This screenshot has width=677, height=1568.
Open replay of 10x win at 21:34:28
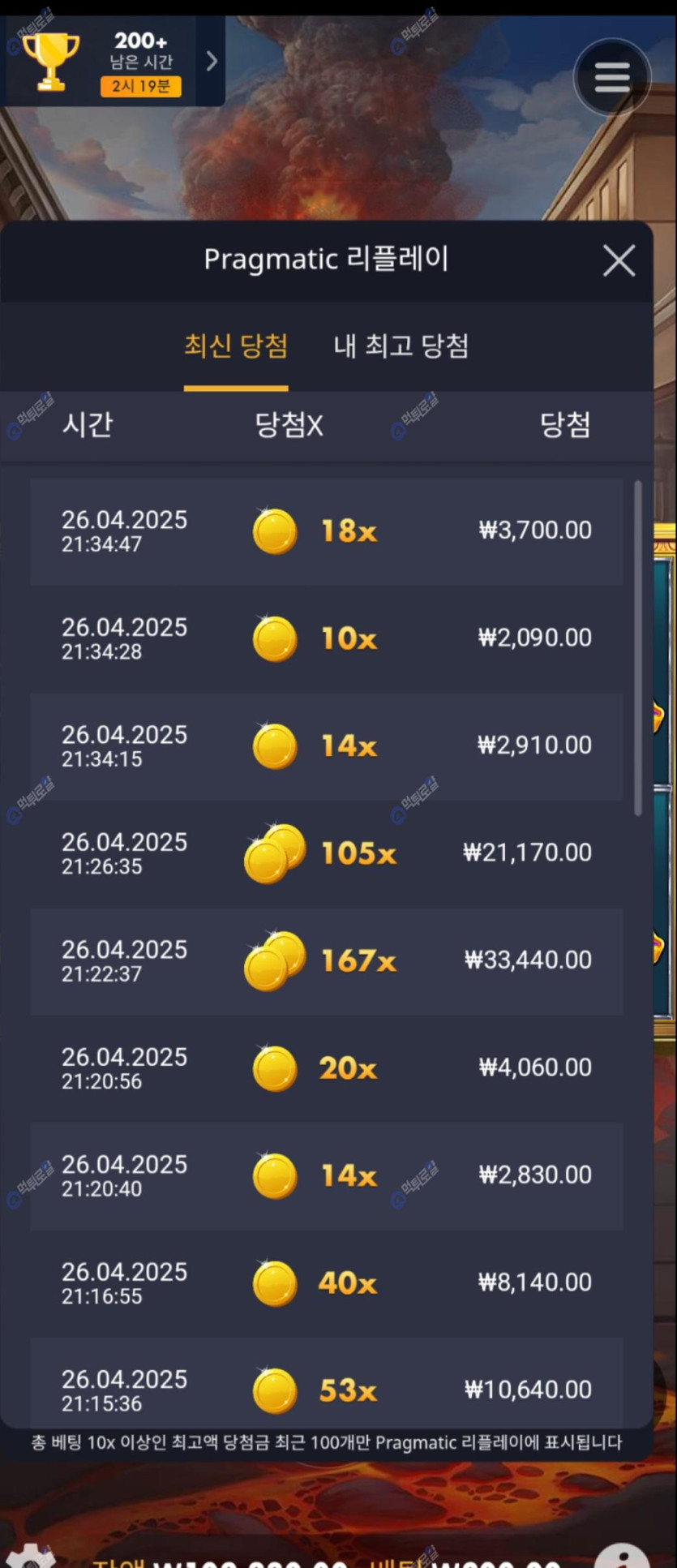326,638
